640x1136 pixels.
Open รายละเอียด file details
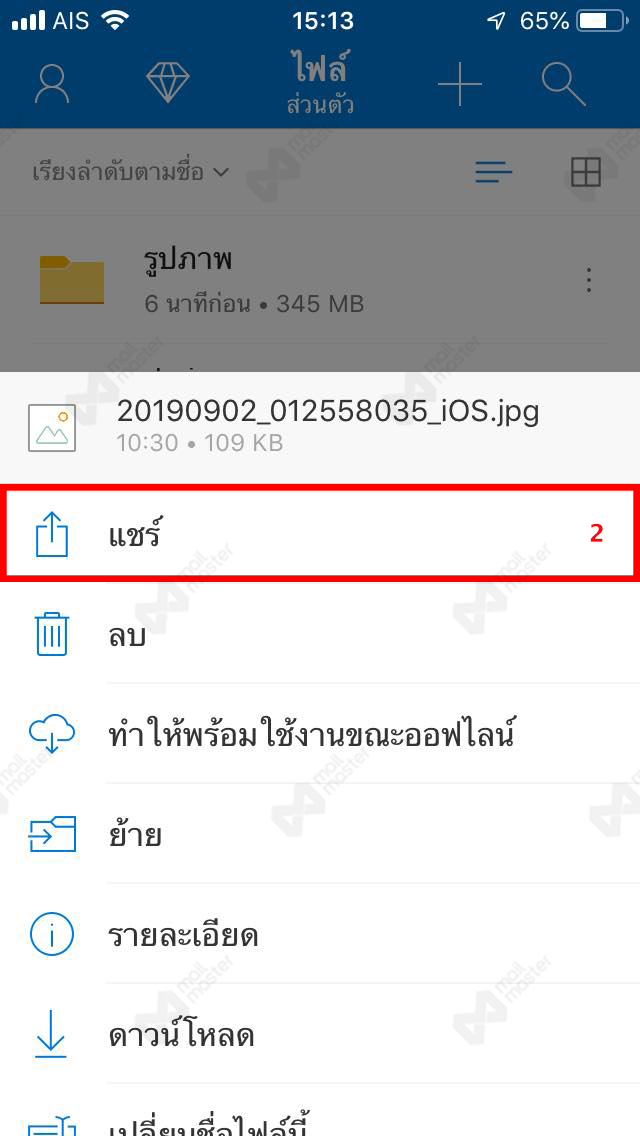coord(320,934)
